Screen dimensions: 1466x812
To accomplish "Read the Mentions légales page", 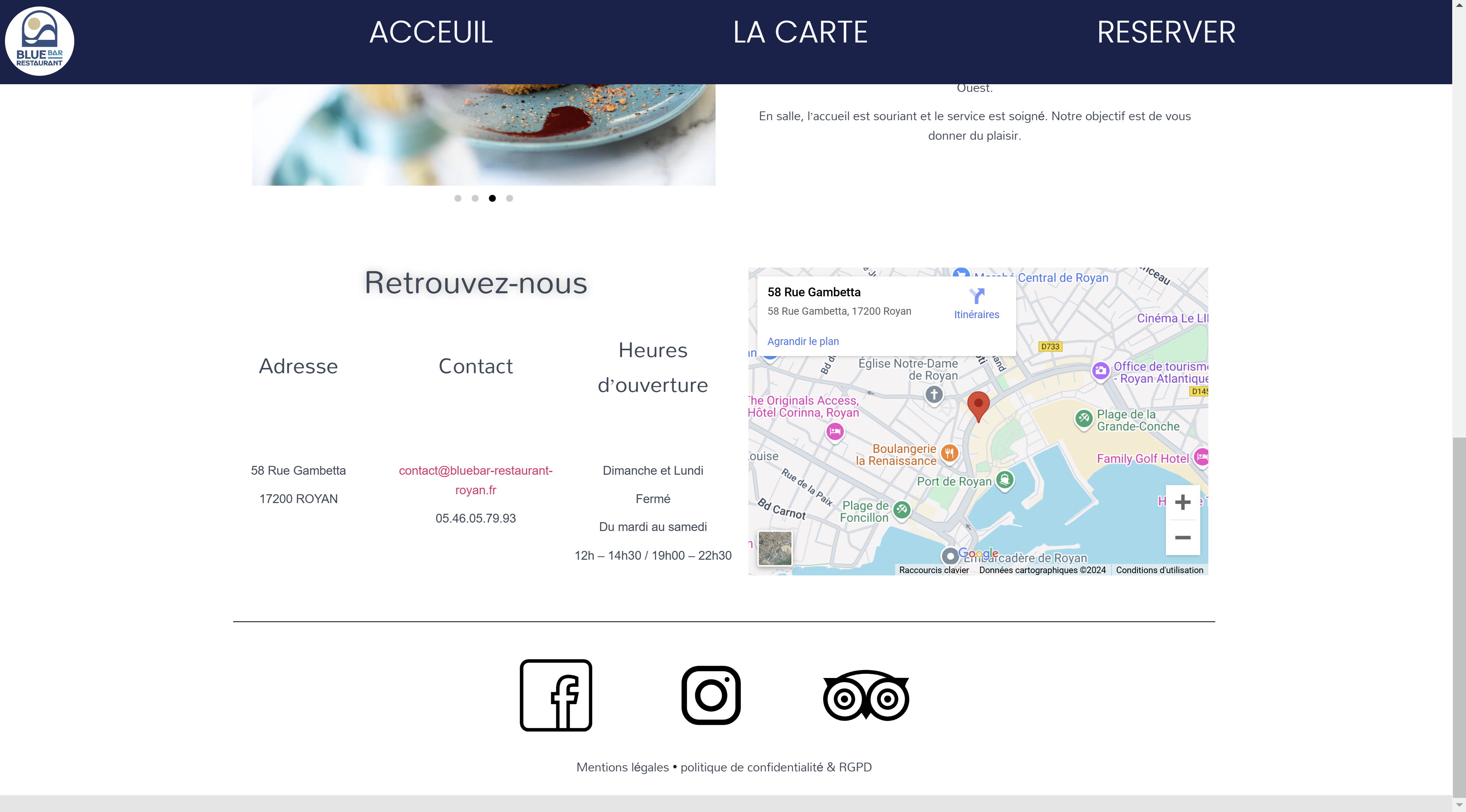I will pos(622,767).
